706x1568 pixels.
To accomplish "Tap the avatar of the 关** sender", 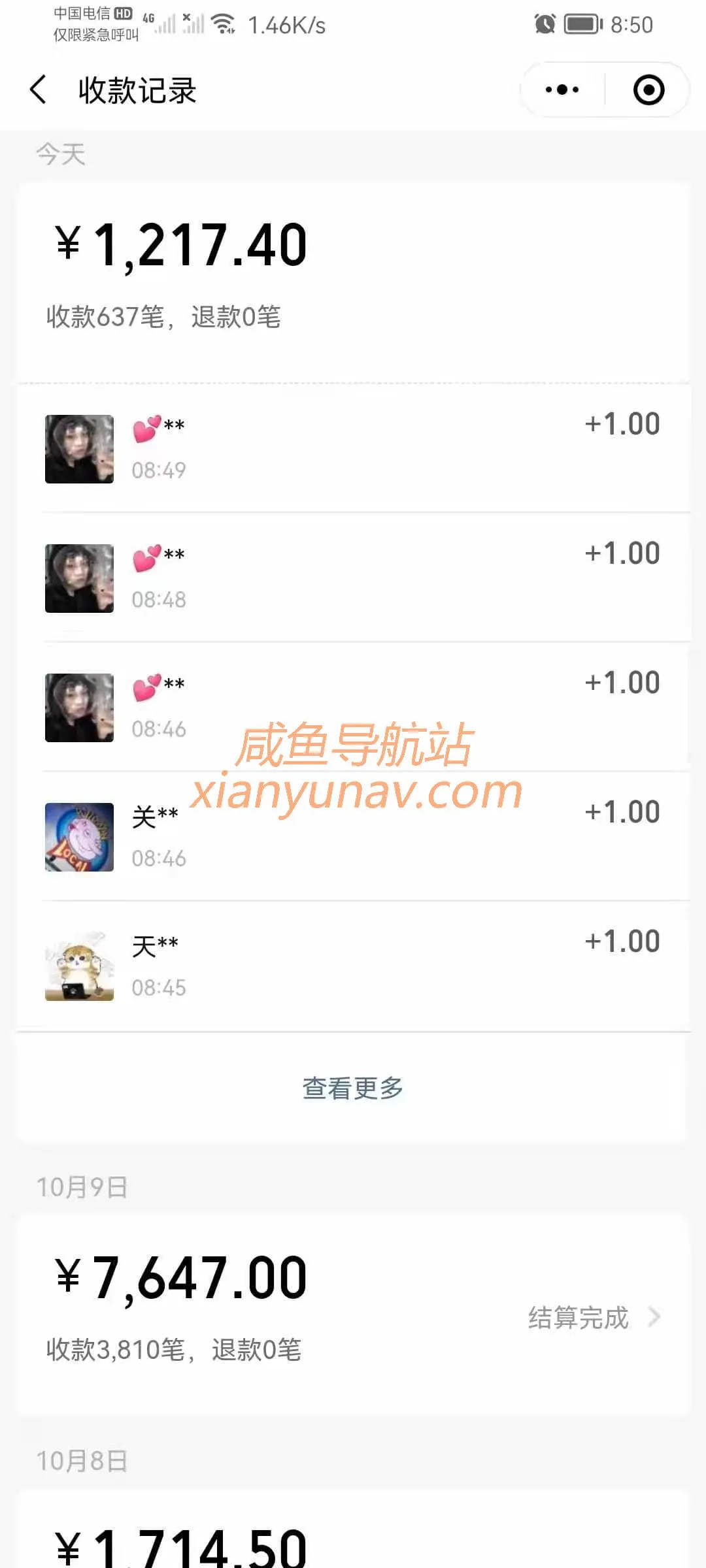I will pyautogui.click(x=79, y=836).
